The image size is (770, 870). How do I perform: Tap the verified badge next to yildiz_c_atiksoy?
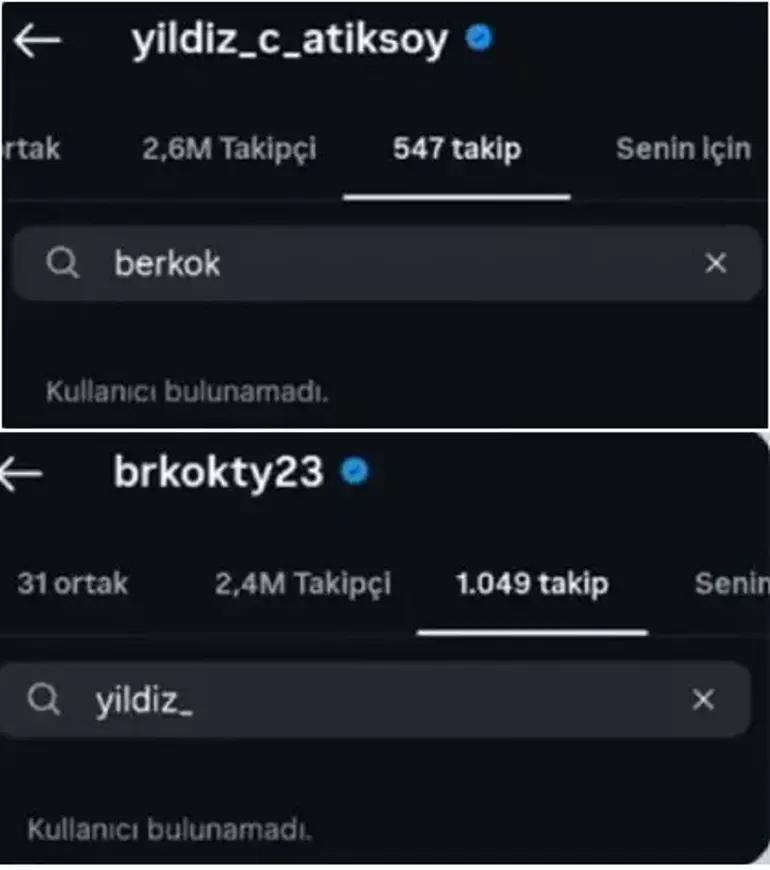click(479, 38)
